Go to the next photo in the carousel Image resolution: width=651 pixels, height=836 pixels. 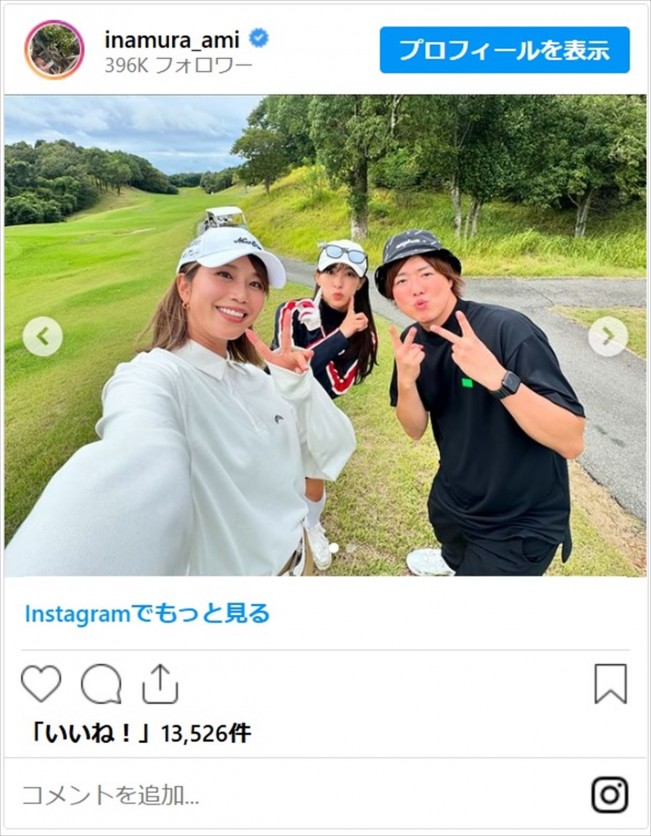coord(608,336)
